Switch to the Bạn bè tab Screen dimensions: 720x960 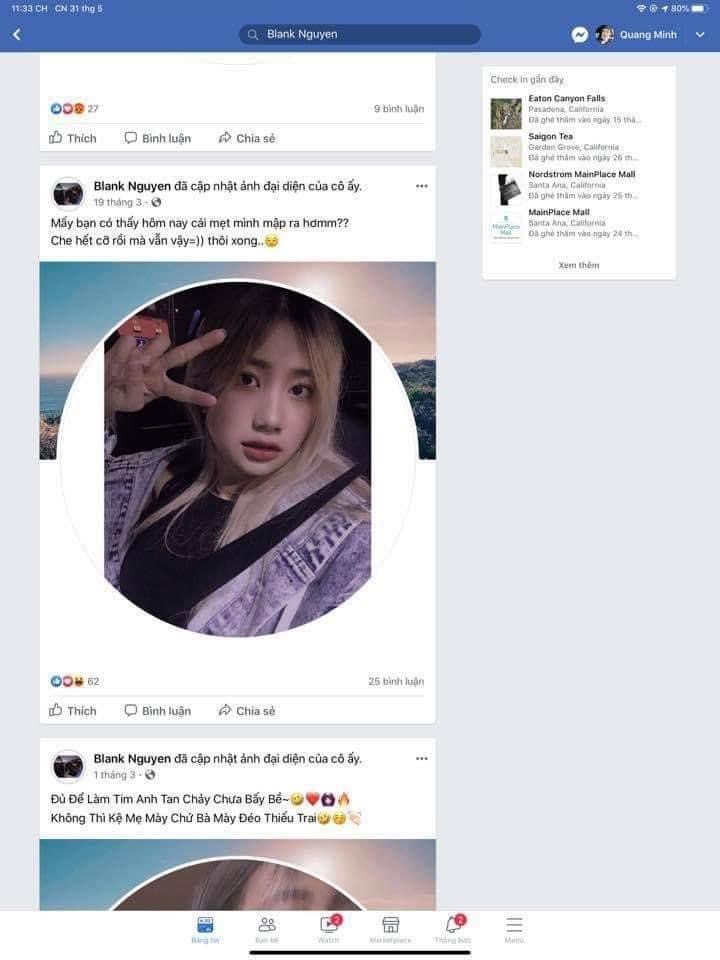tap(267, 929)
